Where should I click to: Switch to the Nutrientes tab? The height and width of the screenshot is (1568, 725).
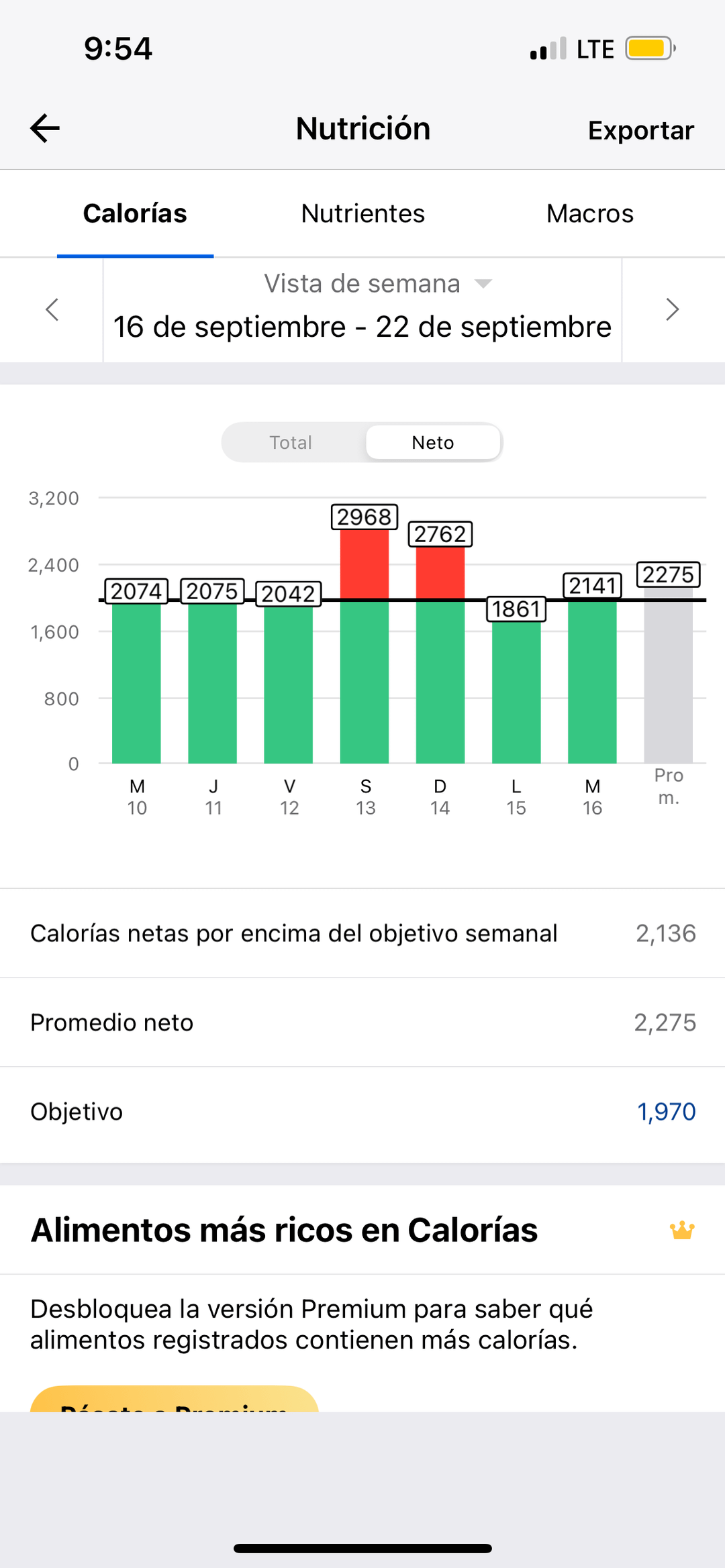pyautogui.click(x=362, y=213)
